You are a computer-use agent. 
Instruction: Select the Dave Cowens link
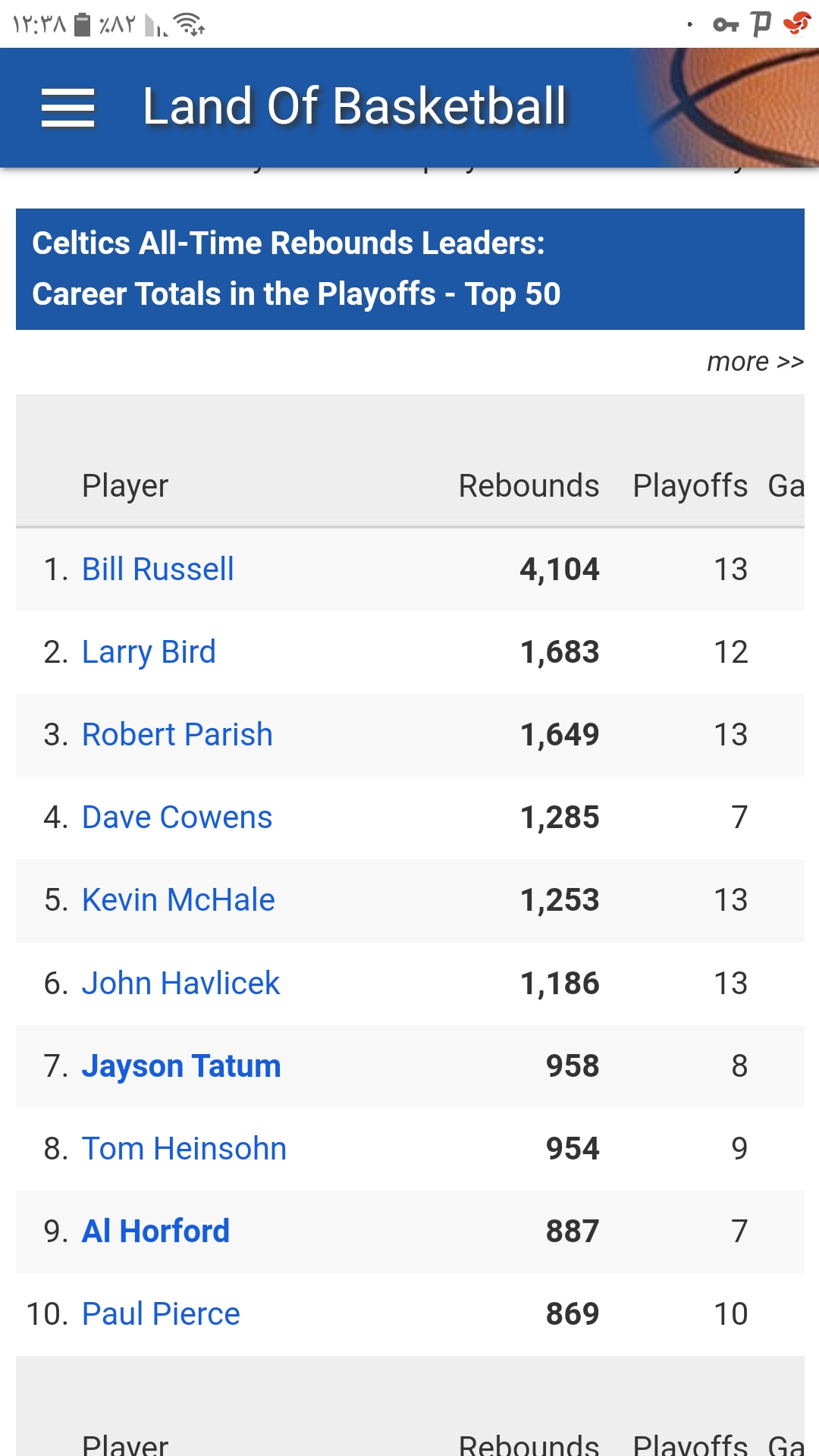[x=177, y=817]
